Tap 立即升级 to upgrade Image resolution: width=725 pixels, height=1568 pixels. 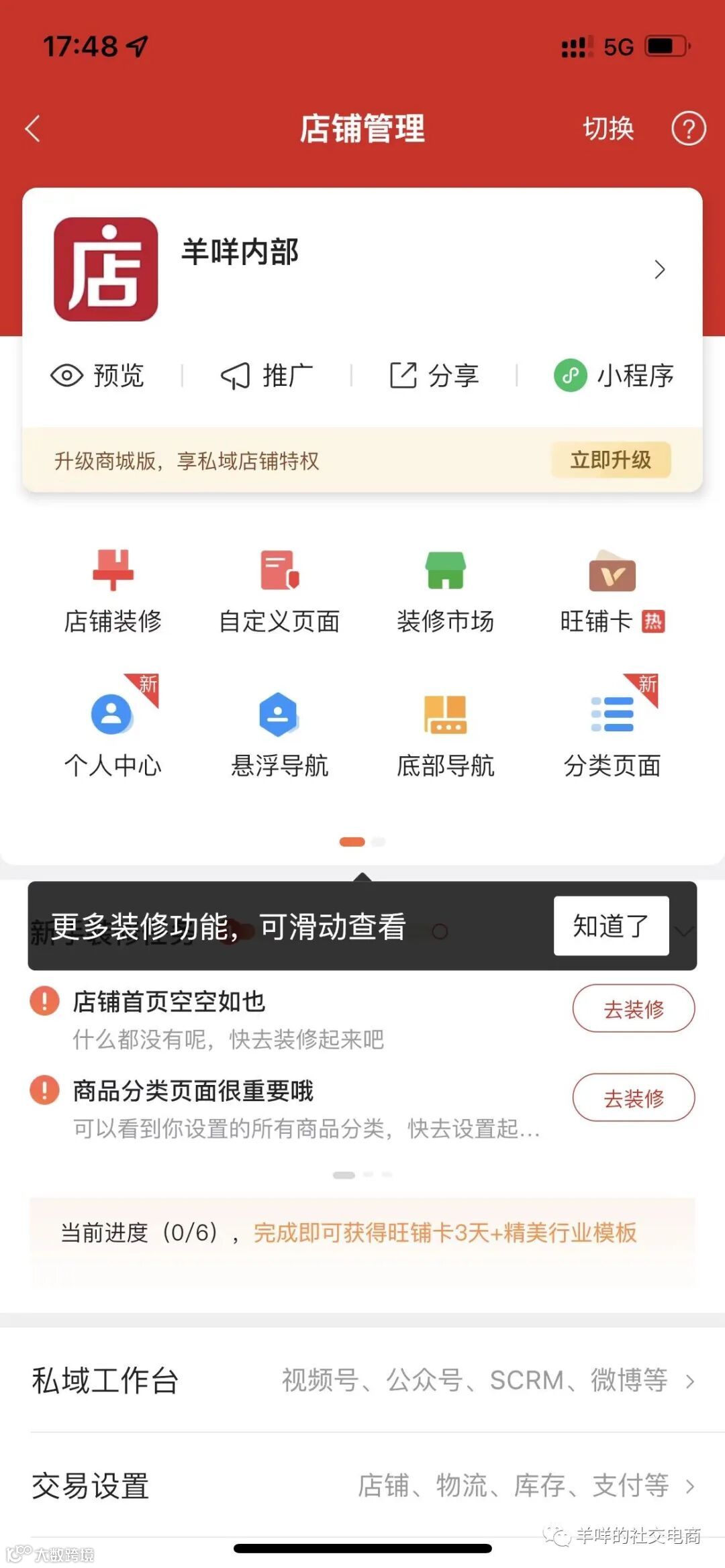point(611,460)
